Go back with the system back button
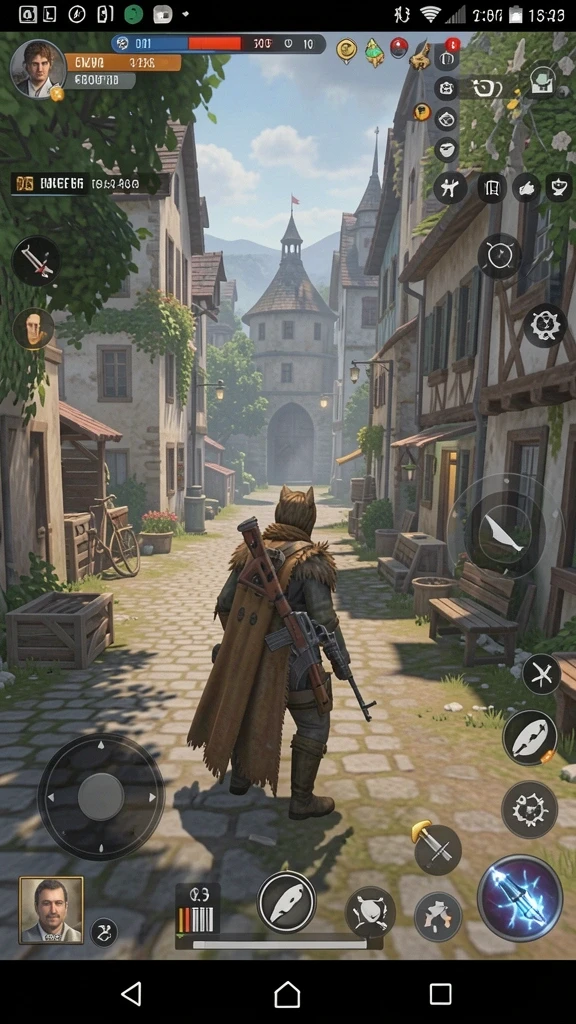Viewport: 576px width, 1024px height. pos(132,994)
